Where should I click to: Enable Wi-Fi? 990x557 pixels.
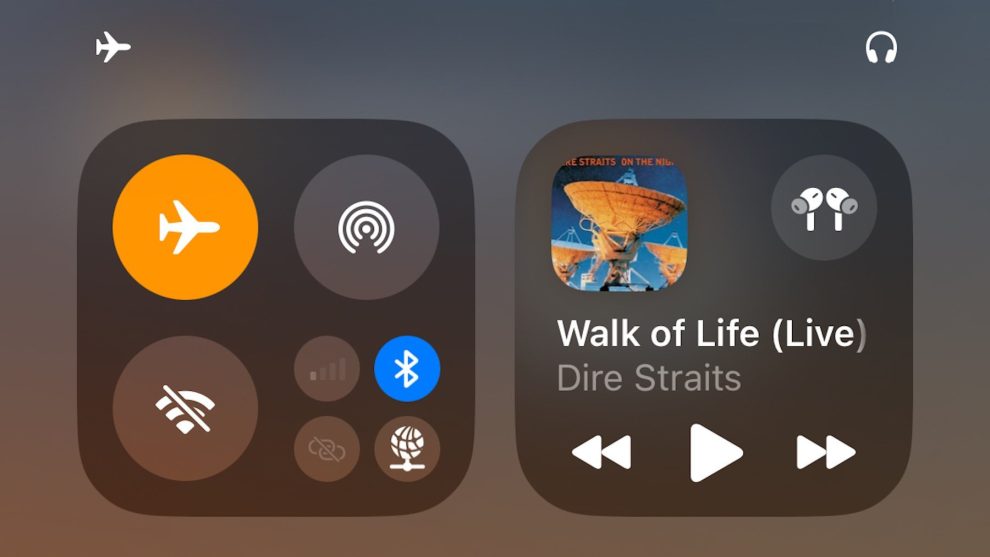click(185, 408)
